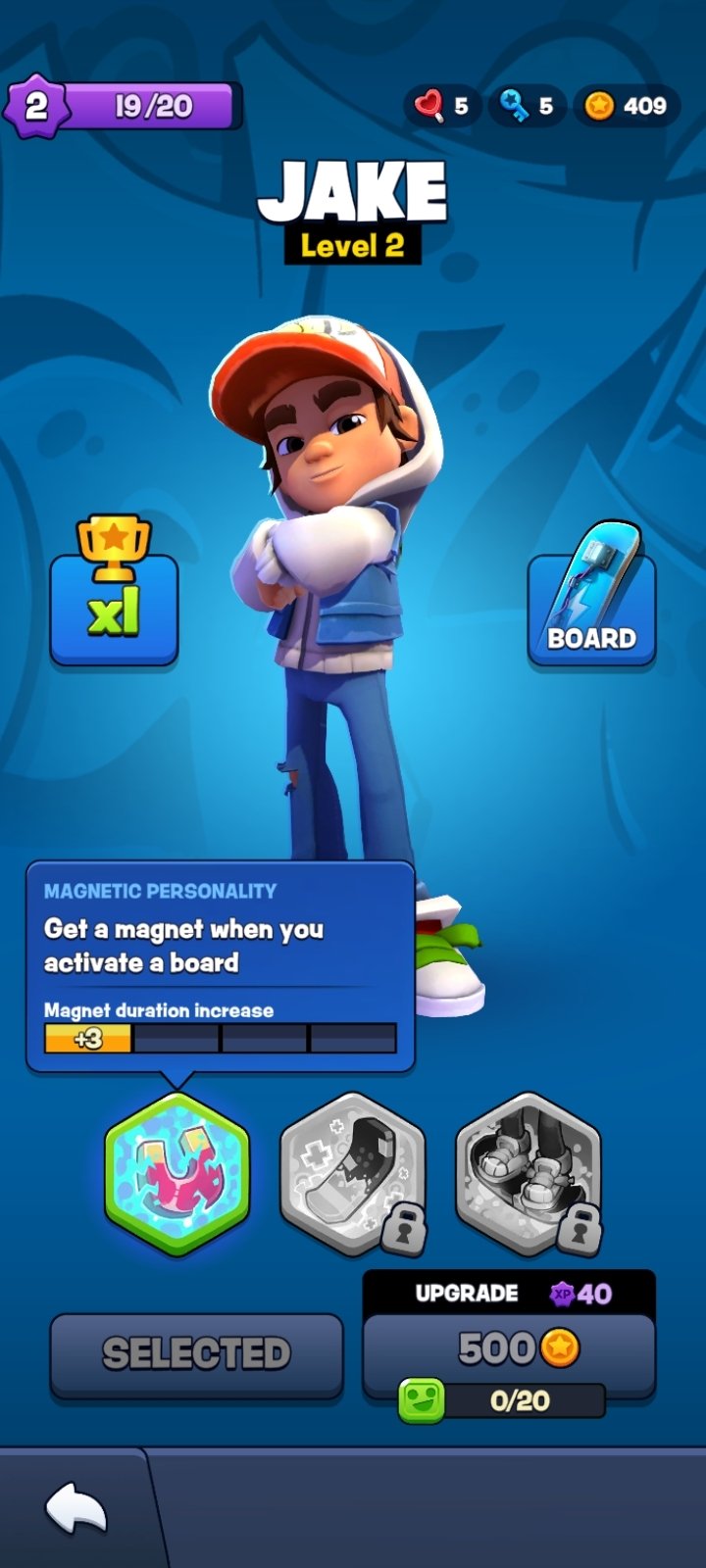Upgrade Jake for 500 coins
Screen dimensions: 706x1568
[509, 1348]
